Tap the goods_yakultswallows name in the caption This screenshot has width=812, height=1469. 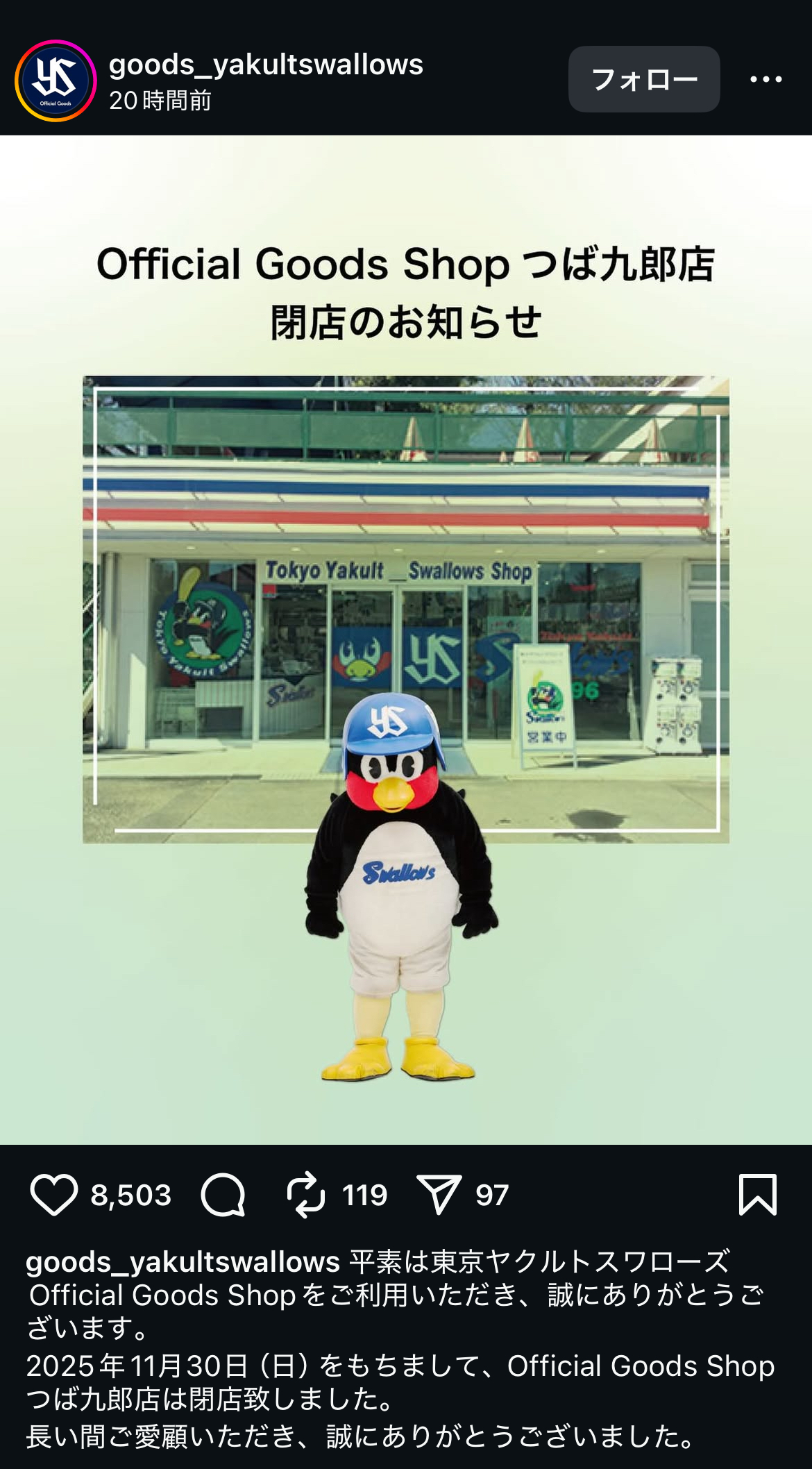tap(183, 1261)
